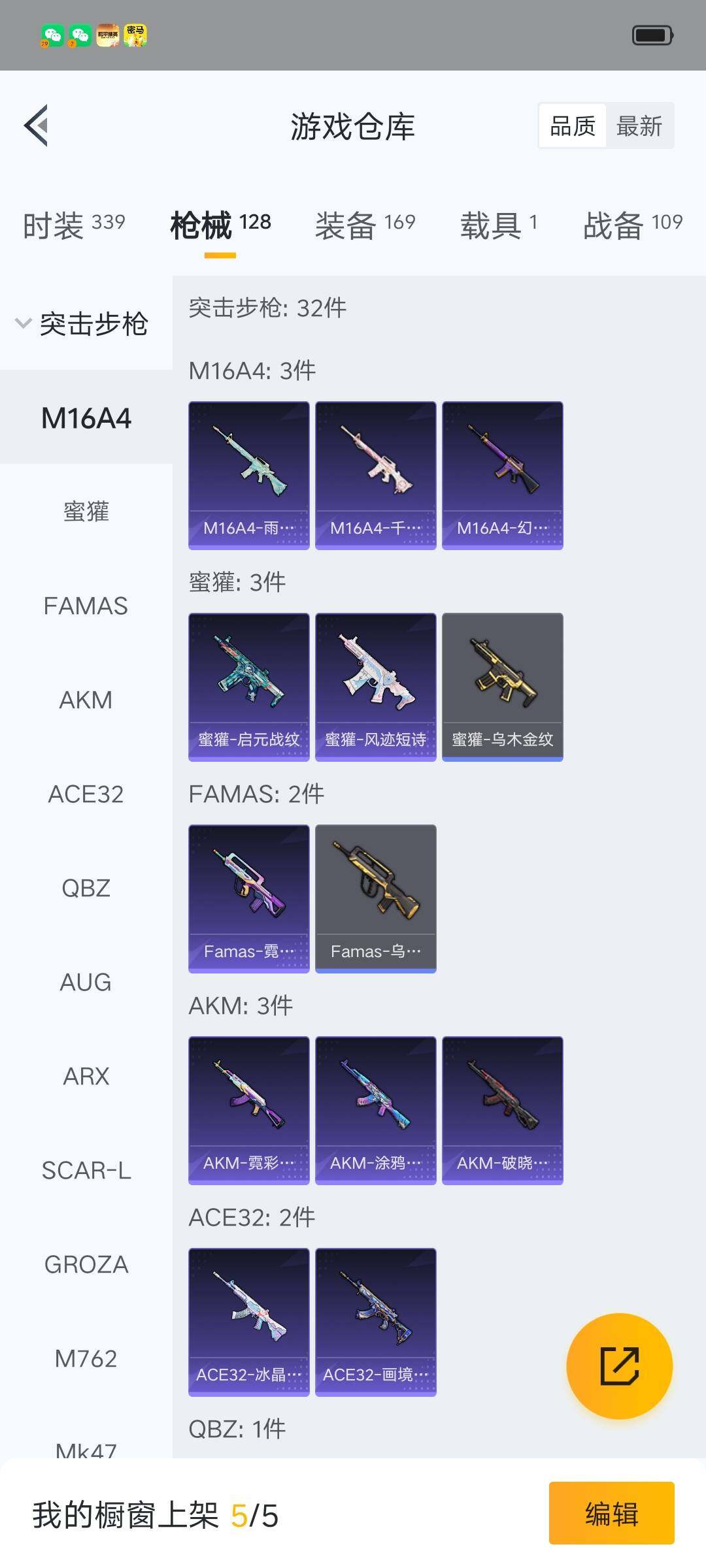Jump to FAMAS in the sidebar
706x1568 pixels.
pos(86,606)
